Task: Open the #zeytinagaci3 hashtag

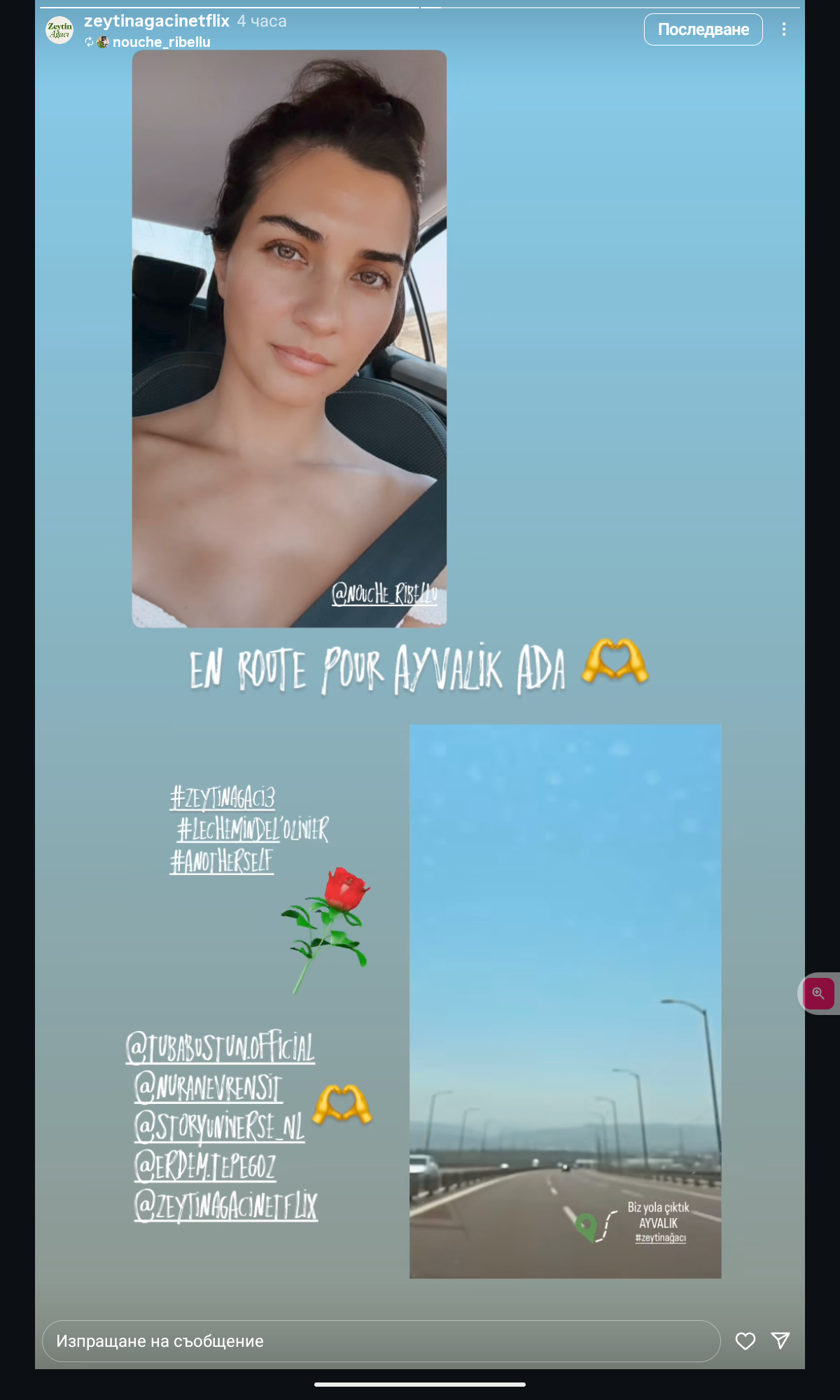Action: [223, 797]
